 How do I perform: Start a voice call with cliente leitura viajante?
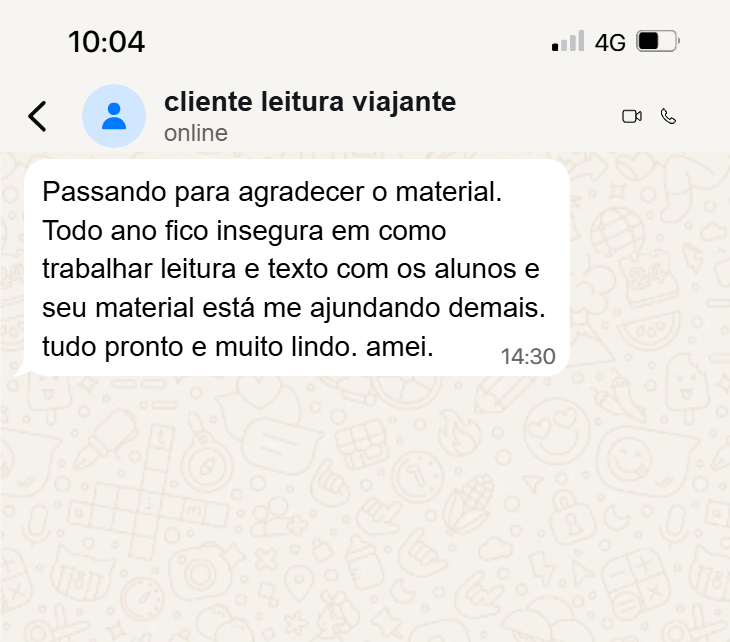click(669, 116)
